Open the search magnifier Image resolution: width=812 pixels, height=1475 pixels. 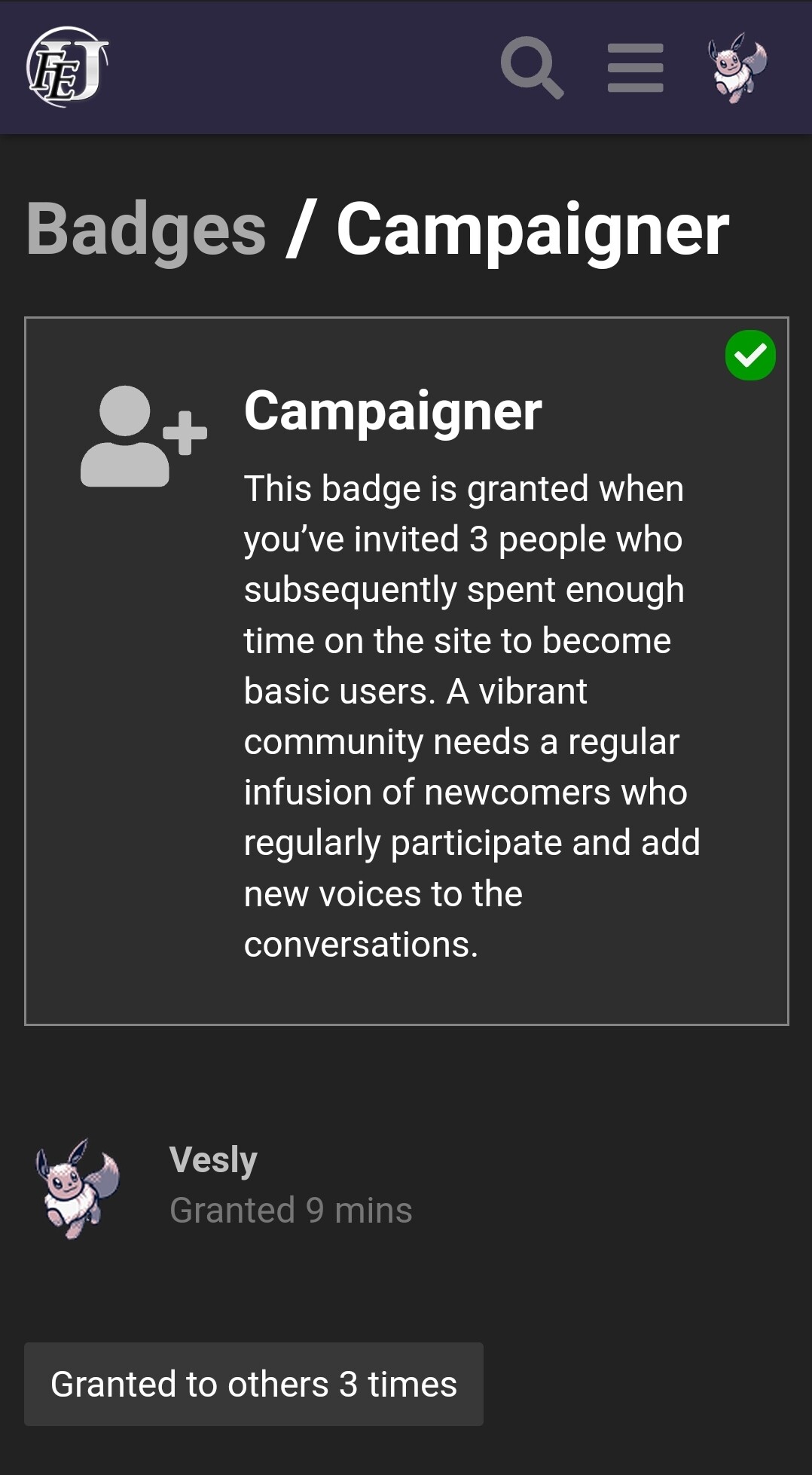[x=532, y=67]
